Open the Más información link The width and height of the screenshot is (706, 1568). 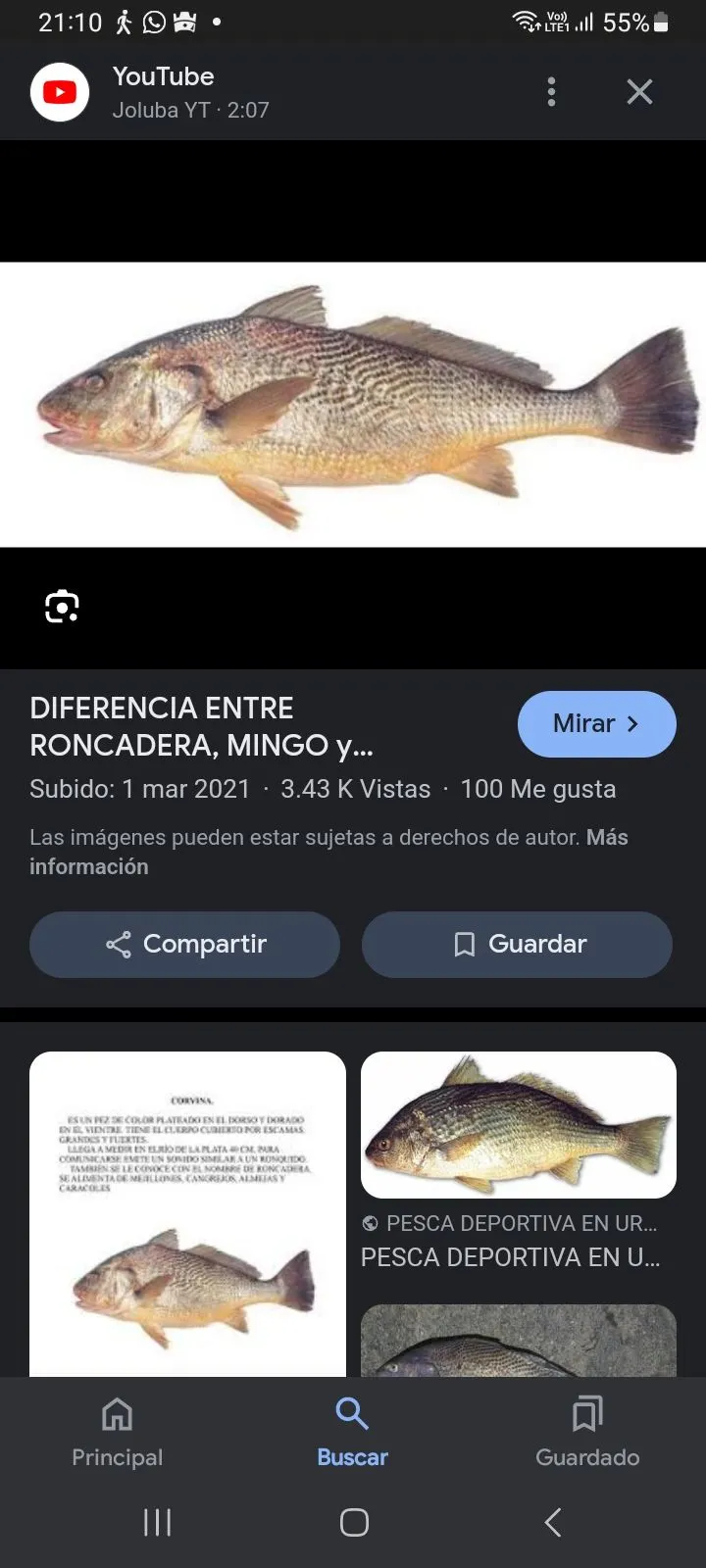click(x=88, y=866)
